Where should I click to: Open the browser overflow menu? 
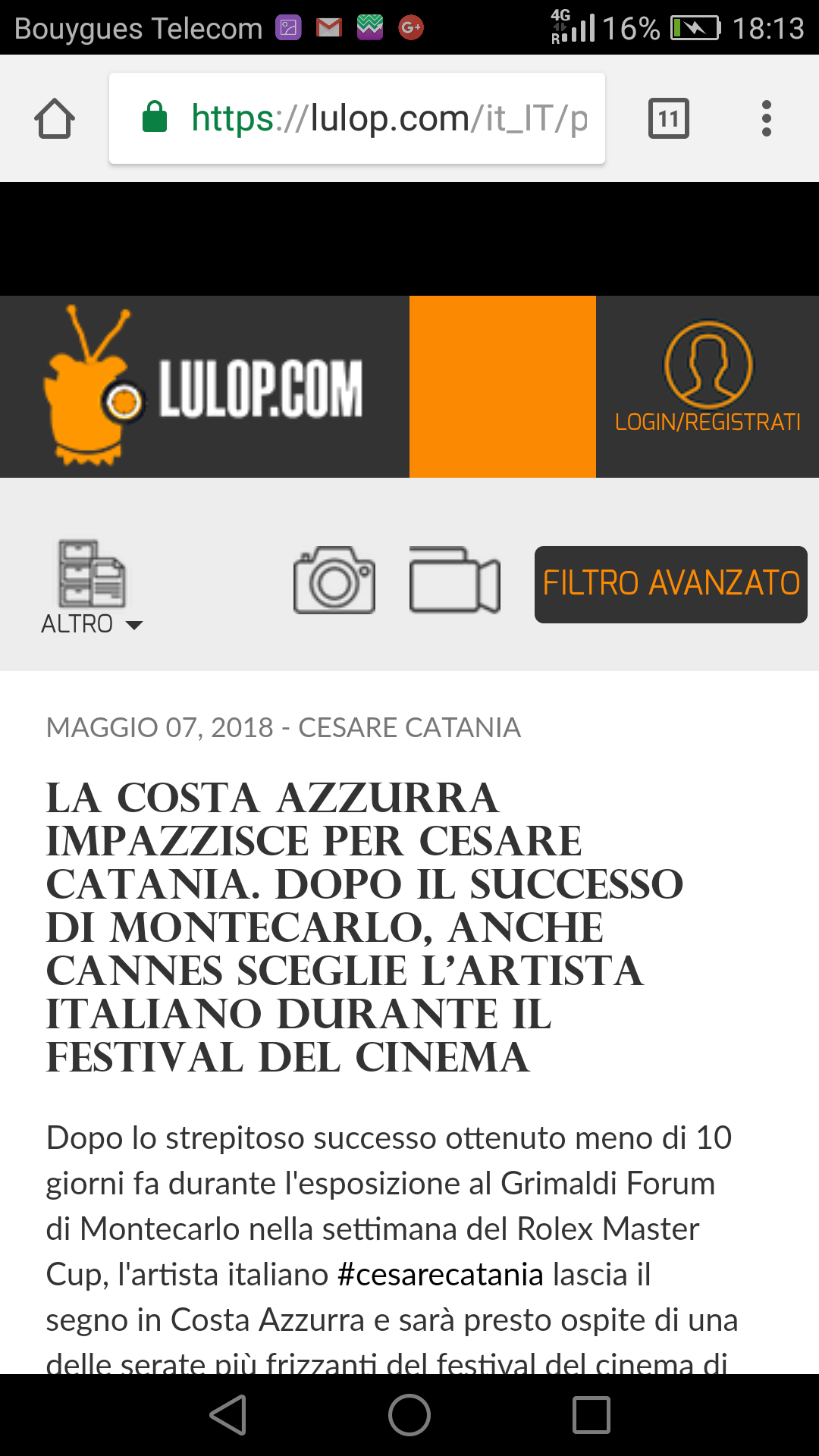tap(766, 119)
